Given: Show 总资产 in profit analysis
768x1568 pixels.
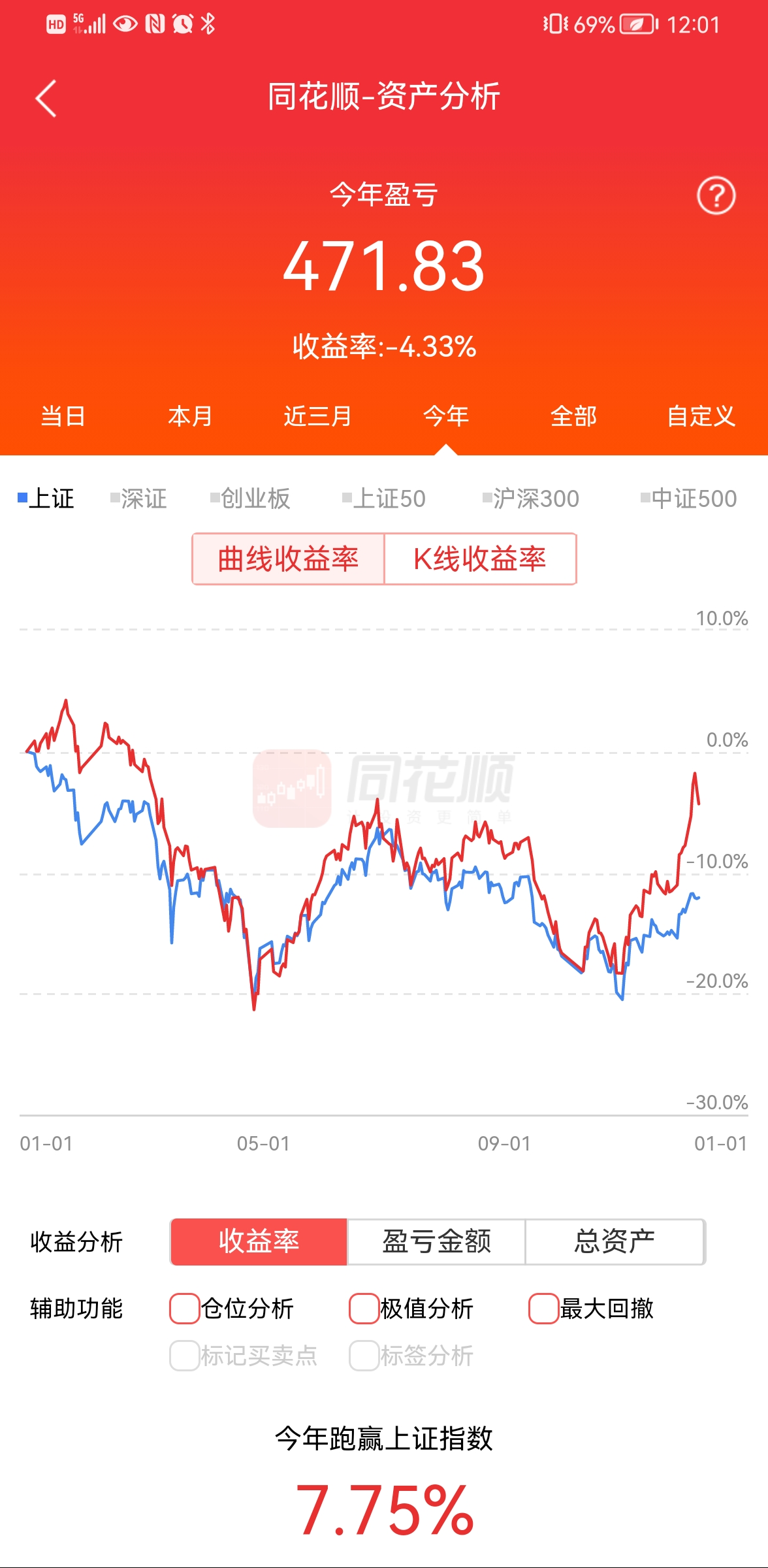Looking at the screenshot, I should pos(615,1241).
